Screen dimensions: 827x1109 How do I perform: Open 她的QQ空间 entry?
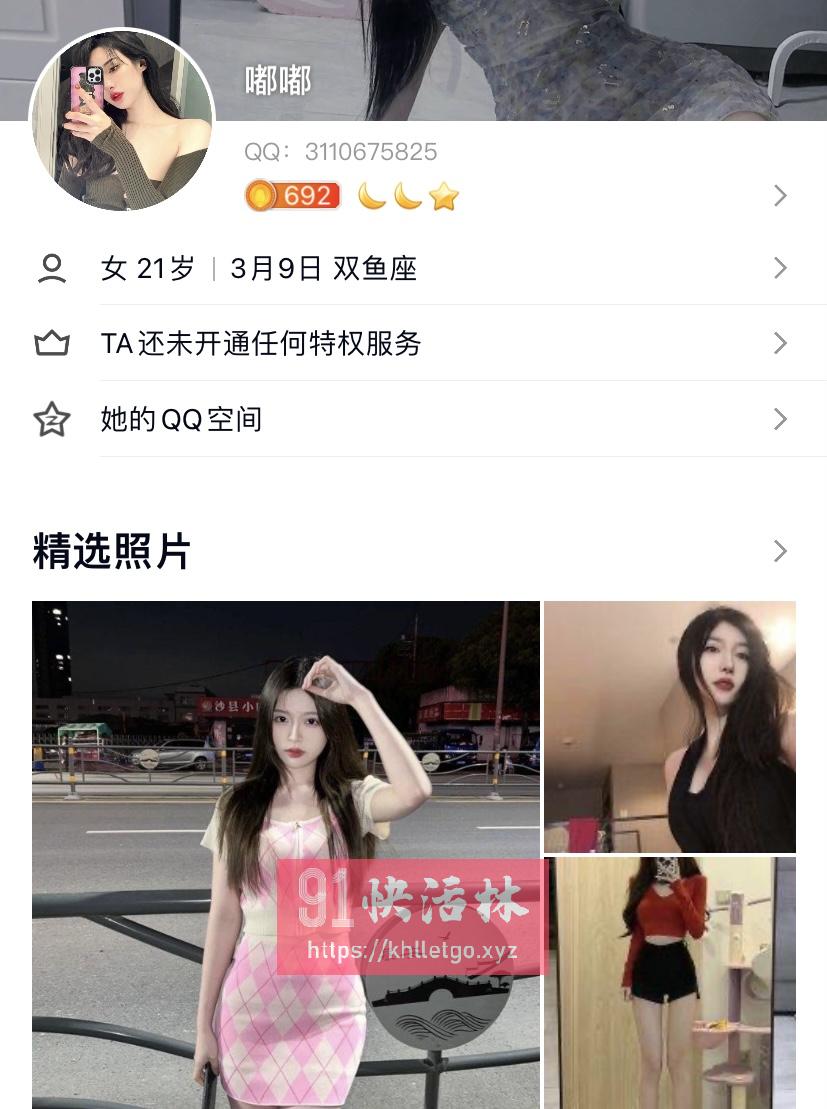click(181, 419)
